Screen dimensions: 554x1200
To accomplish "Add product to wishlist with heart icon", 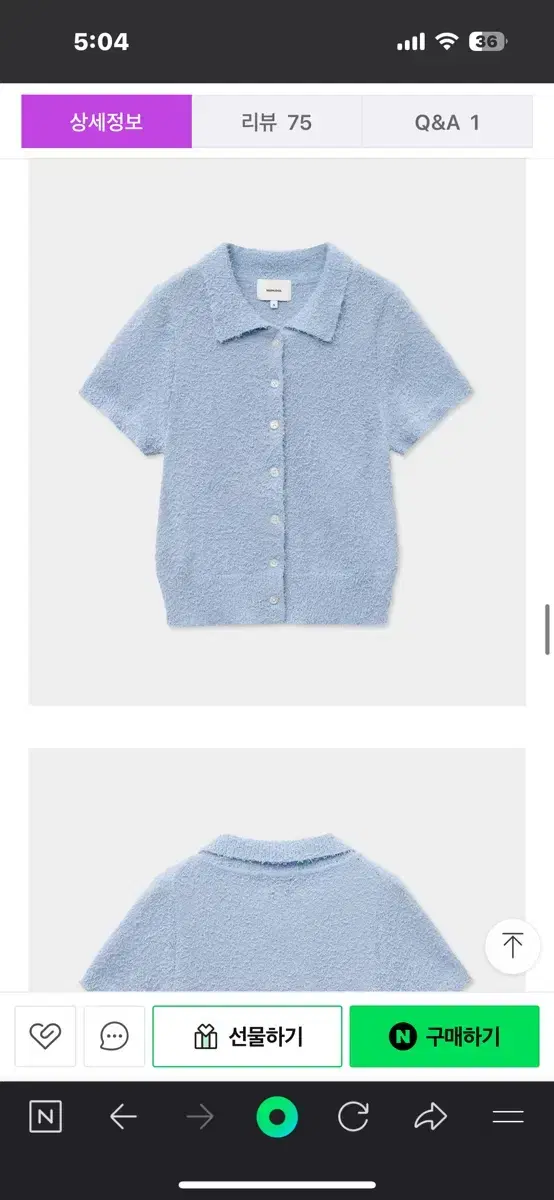I will [x=45, y=1037].
